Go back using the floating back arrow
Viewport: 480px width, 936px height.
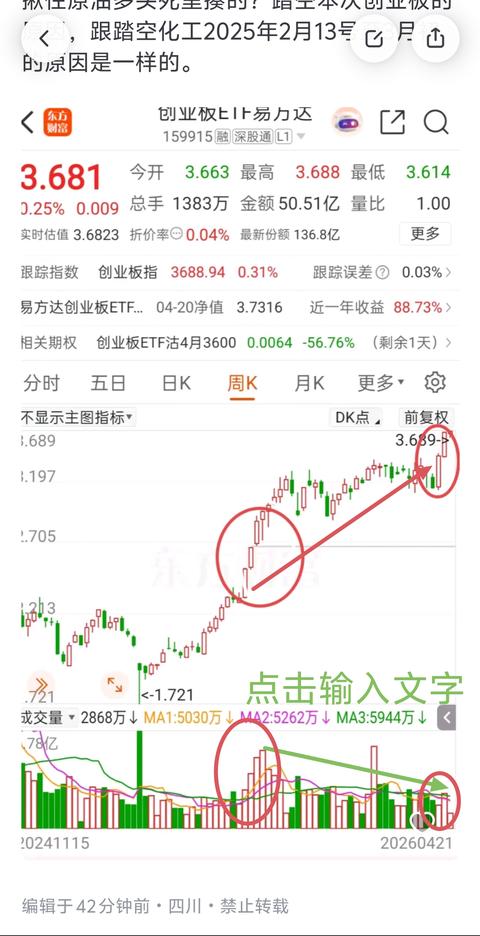tap(45, 39)
